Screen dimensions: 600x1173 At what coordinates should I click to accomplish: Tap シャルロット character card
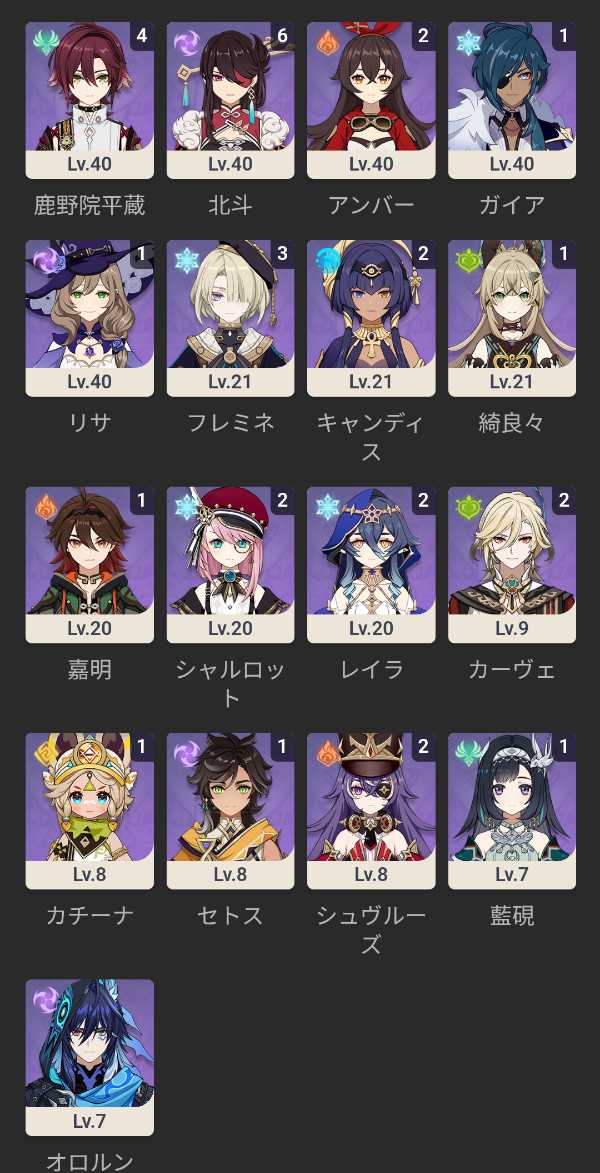230,564
